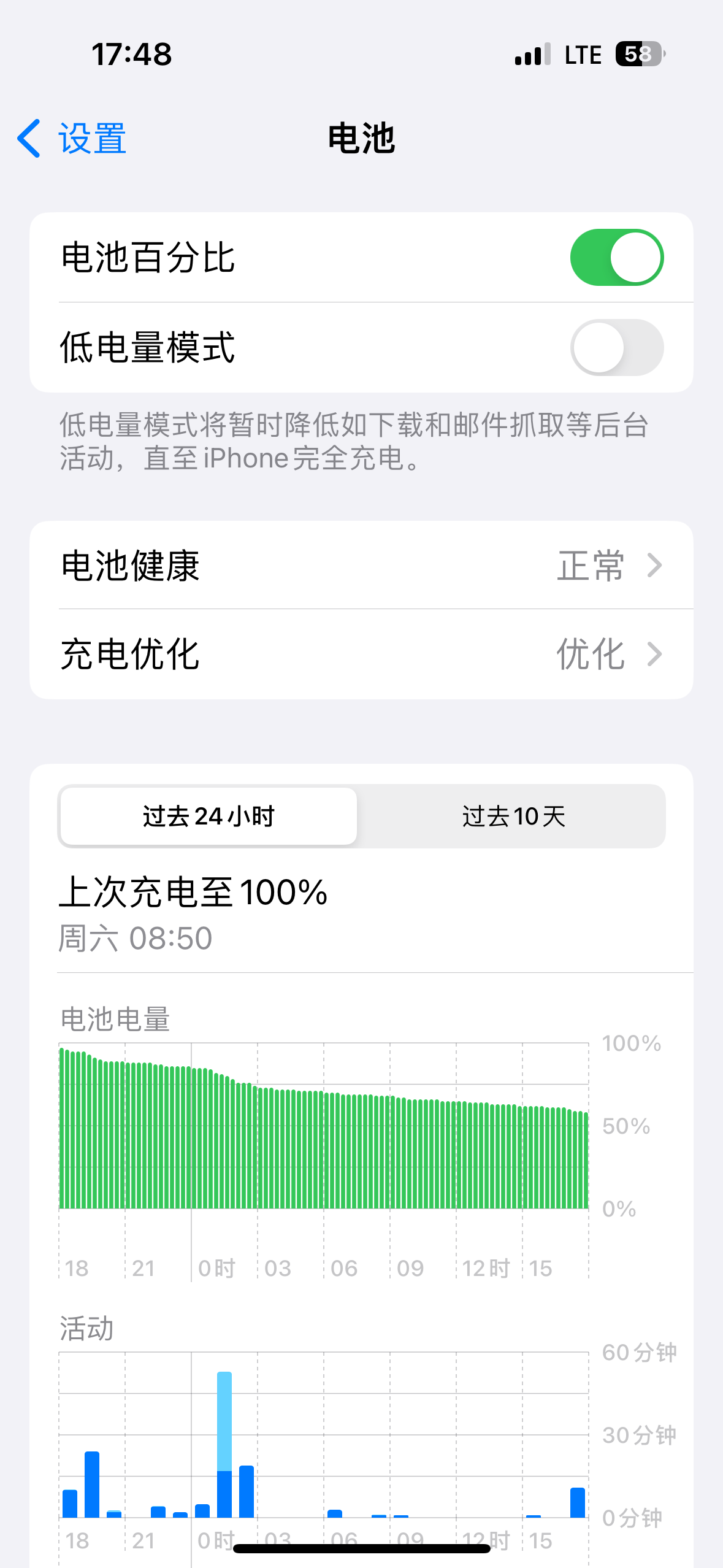Open 充电优化 settings

(361, 654)
